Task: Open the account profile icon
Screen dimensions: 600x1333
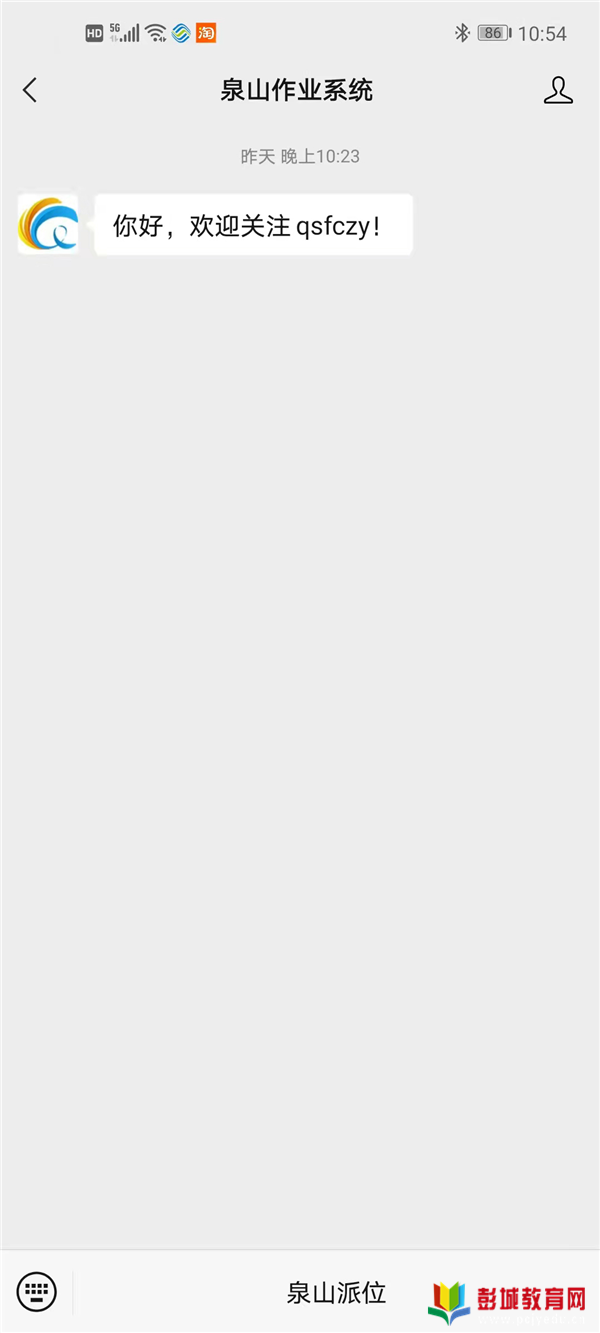Action: point(558,90)
